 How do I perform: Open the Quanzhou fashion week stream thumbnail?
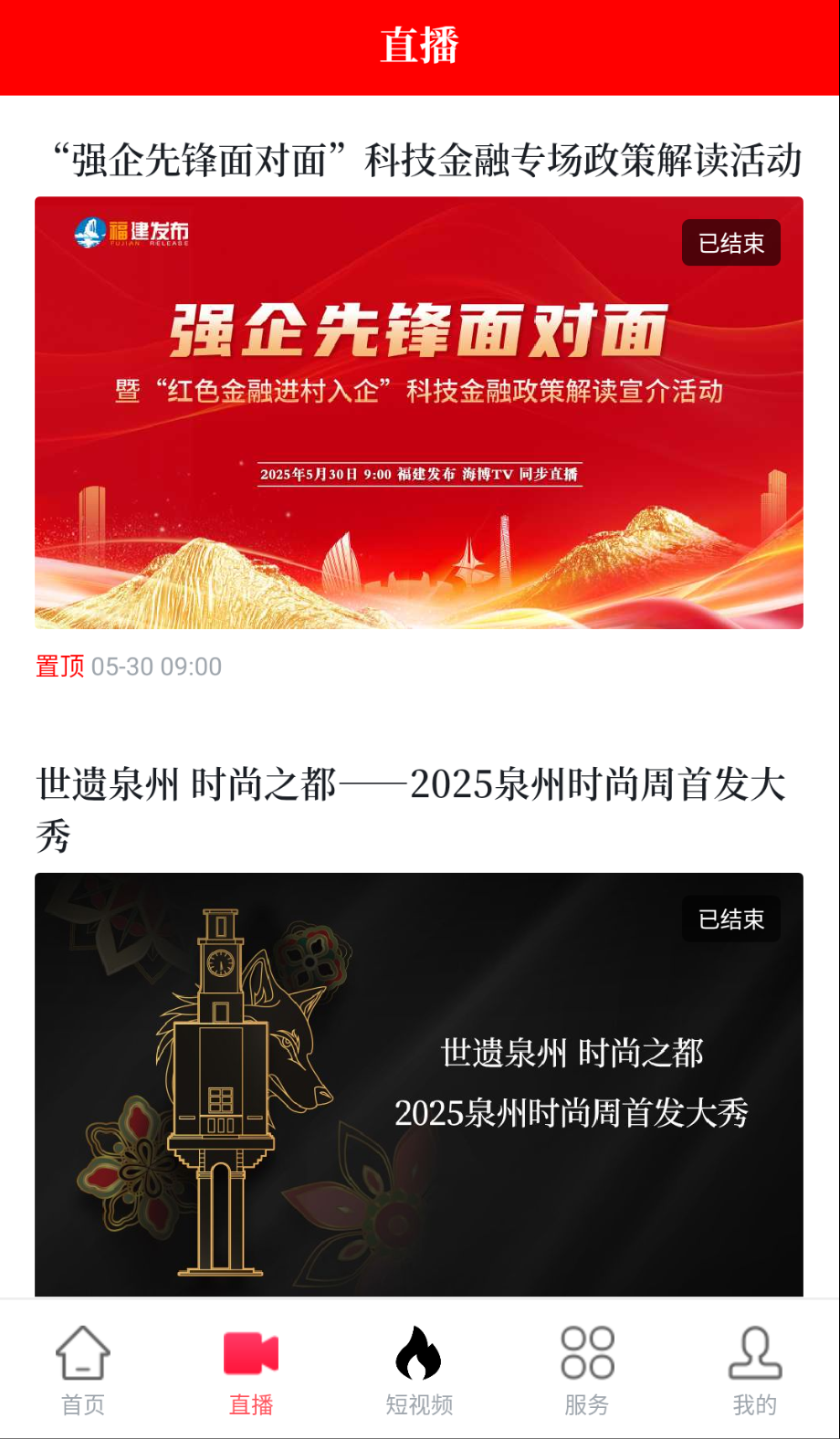pyautogui.click(x=420, y=1087)
